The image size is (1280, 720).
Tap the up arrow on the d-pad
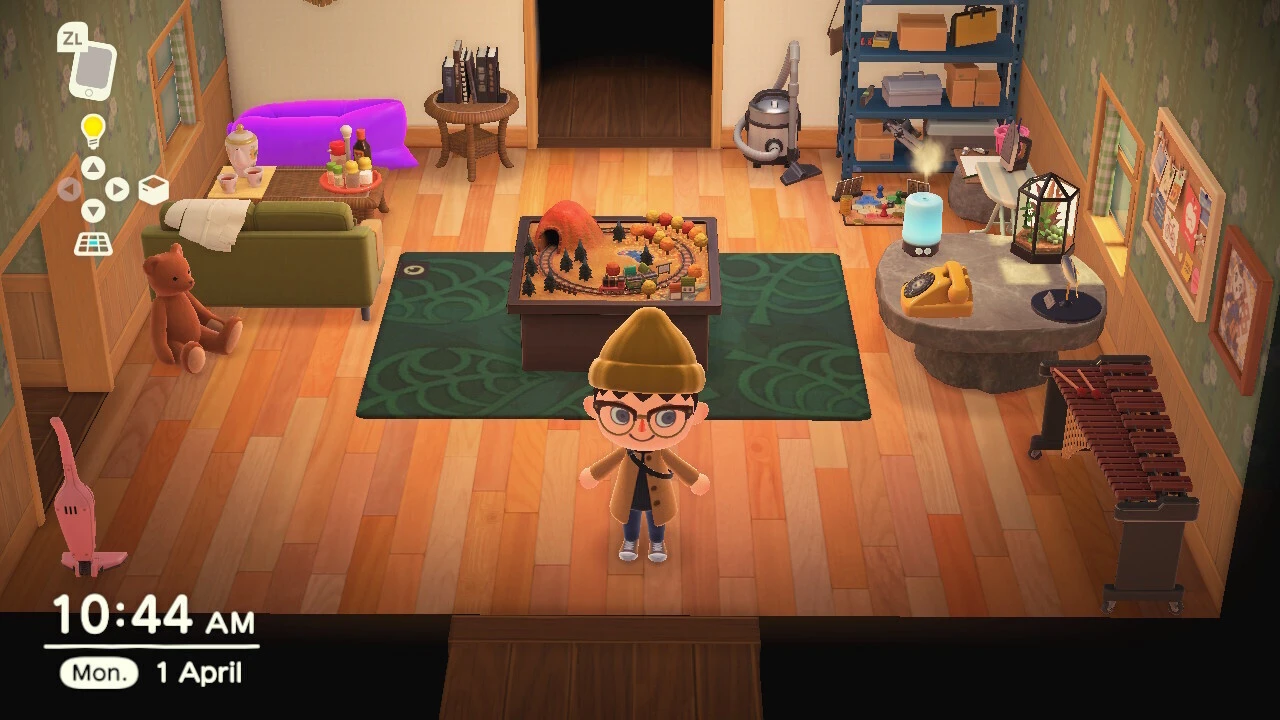[93, 167]
